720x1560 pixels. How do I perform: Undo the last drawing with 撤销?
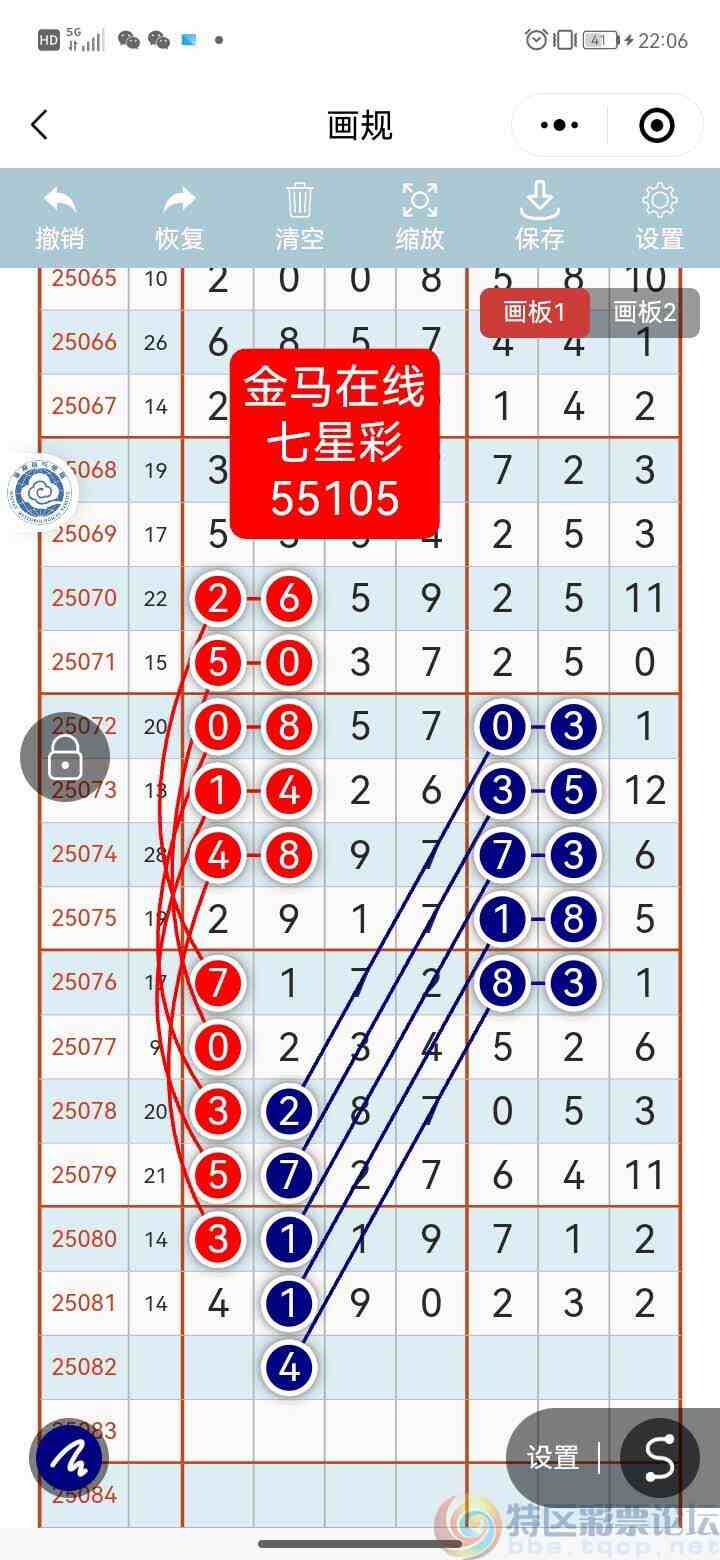coord(60,217)
